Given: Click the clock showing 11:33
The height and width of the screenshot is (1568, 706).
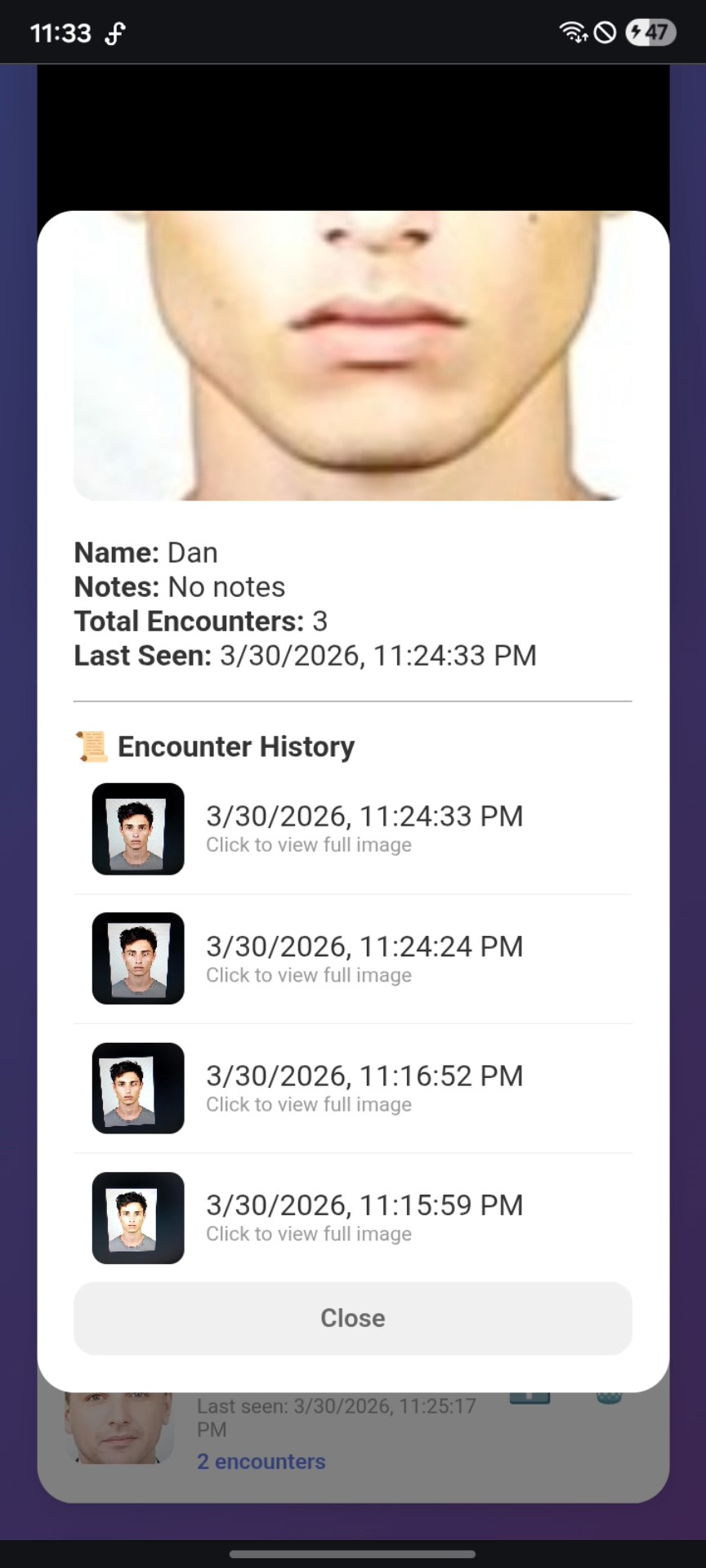Looking at the screenshot, I should tap(60, 33).
